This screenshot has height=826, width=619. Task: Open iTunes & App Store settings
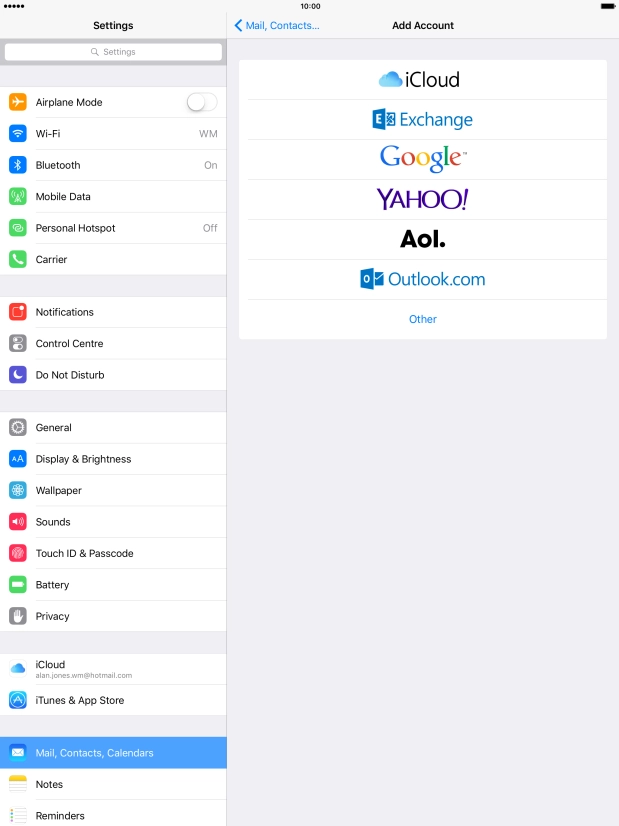point(113,700)
